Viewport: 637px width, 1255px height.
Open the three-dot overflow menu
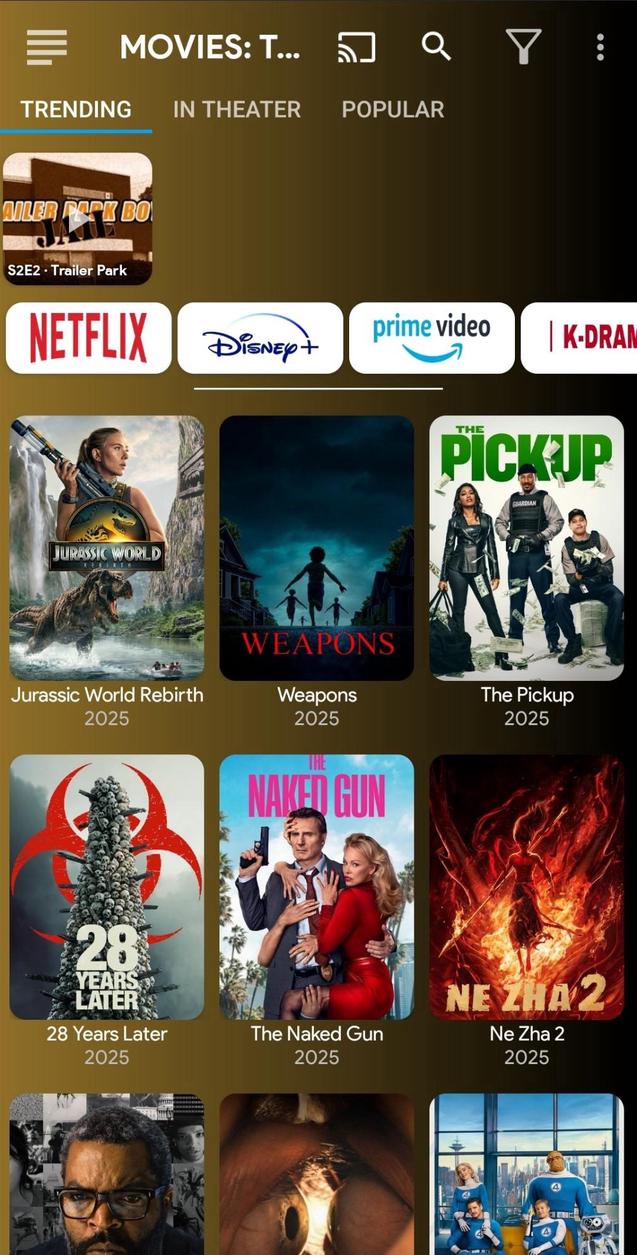[600, 47]
